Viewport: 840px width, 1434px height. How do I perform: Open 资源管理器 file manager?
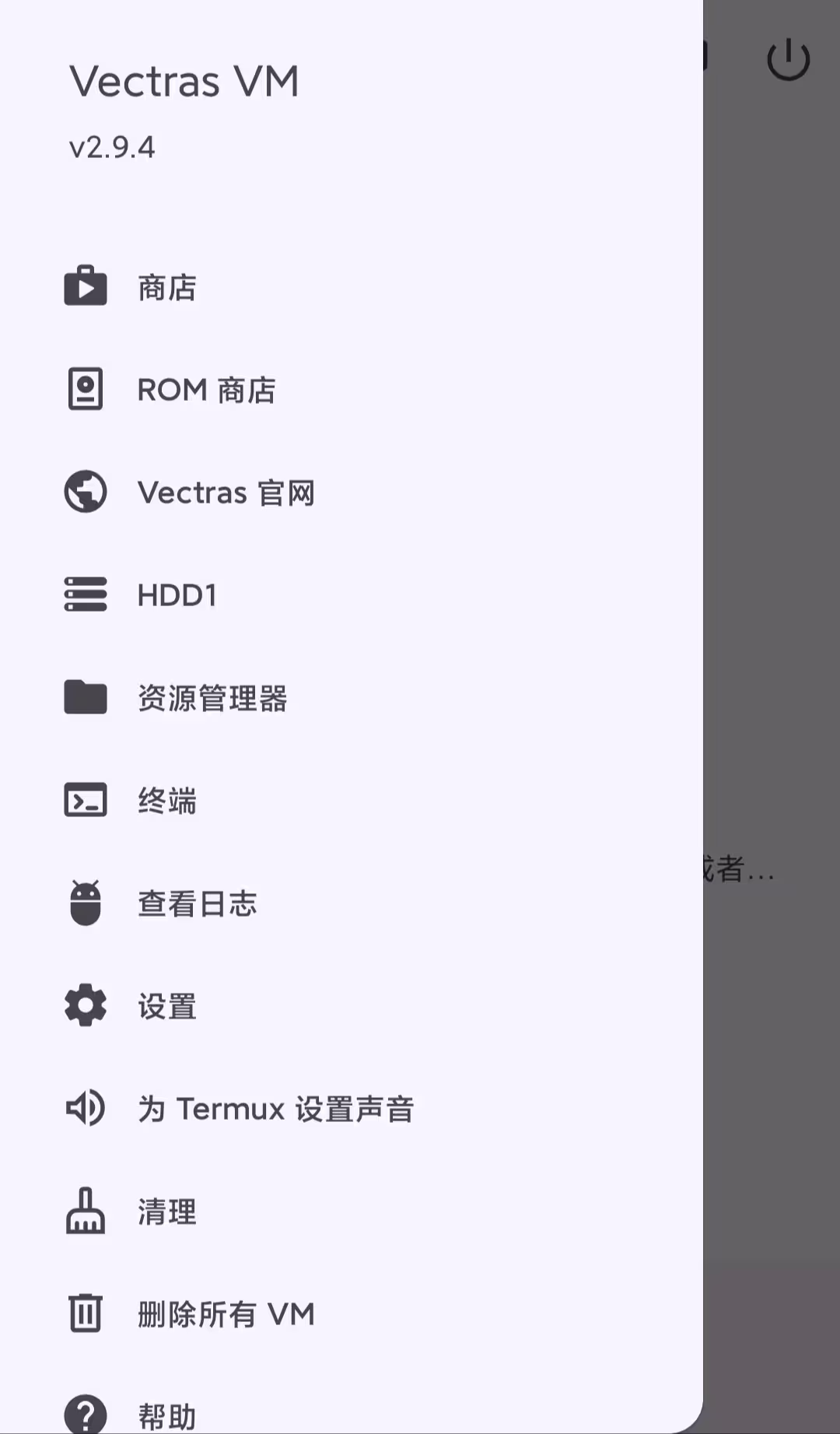click(x=212, y=698)
